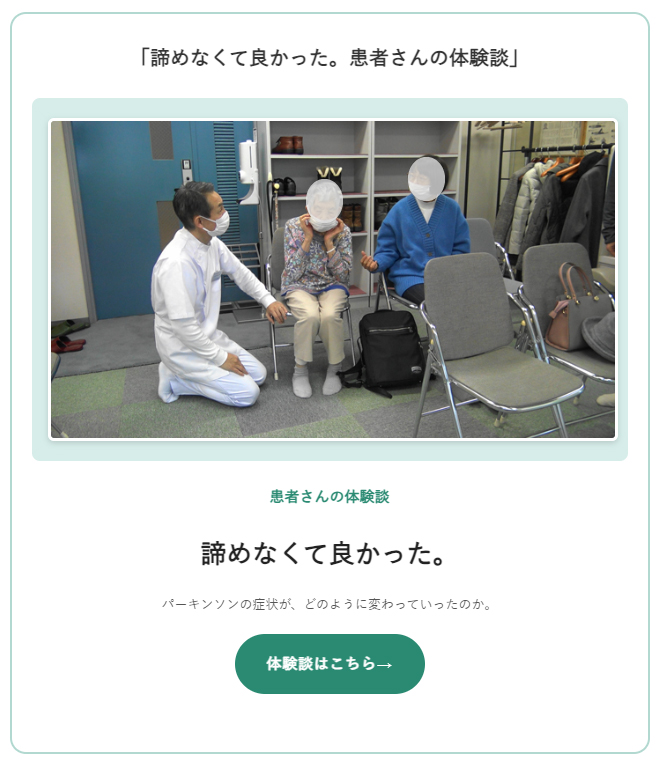Tap the 体験談はこちら button

[329, 664]
